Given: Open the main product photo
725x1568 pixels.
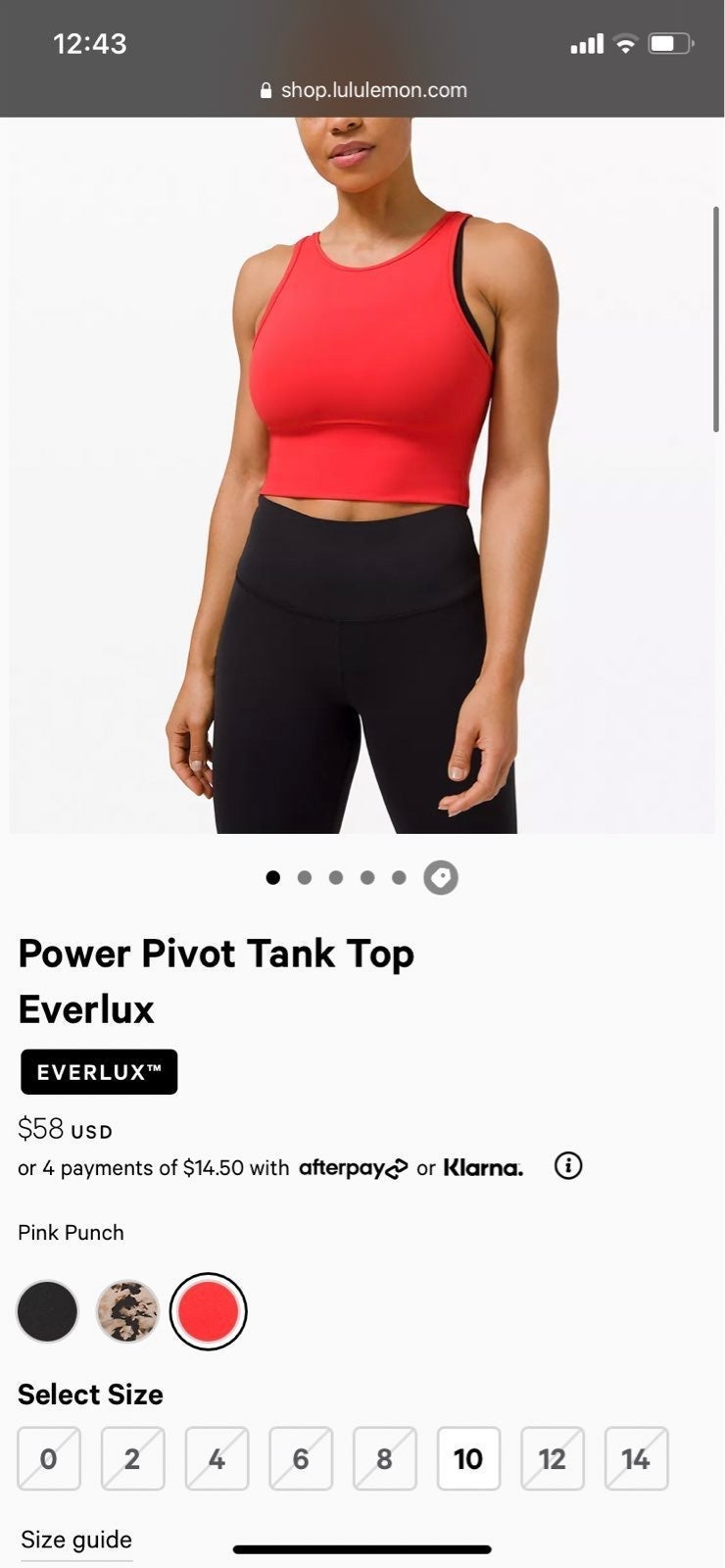Looking at the screenshot, I should point(362,475).
